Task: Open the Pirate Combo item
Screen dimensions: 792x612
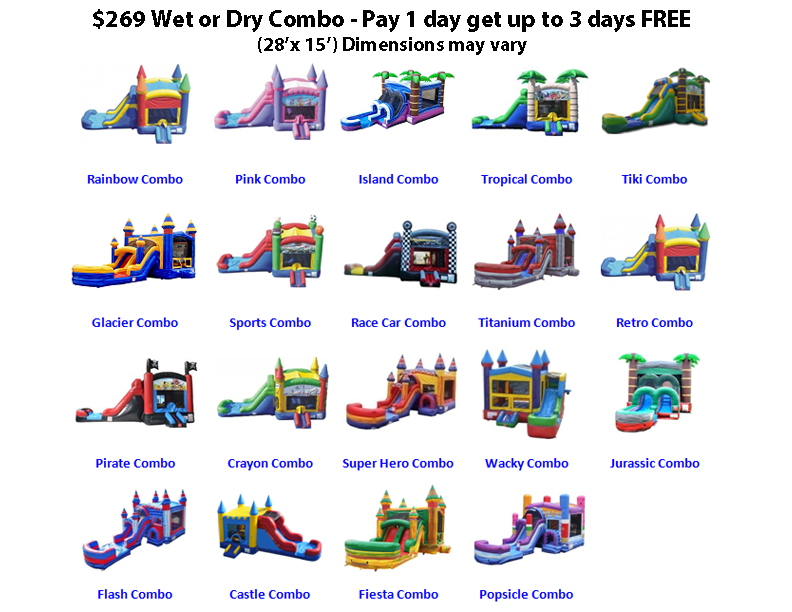Action: pyautogui.click(x=135, y=463)
